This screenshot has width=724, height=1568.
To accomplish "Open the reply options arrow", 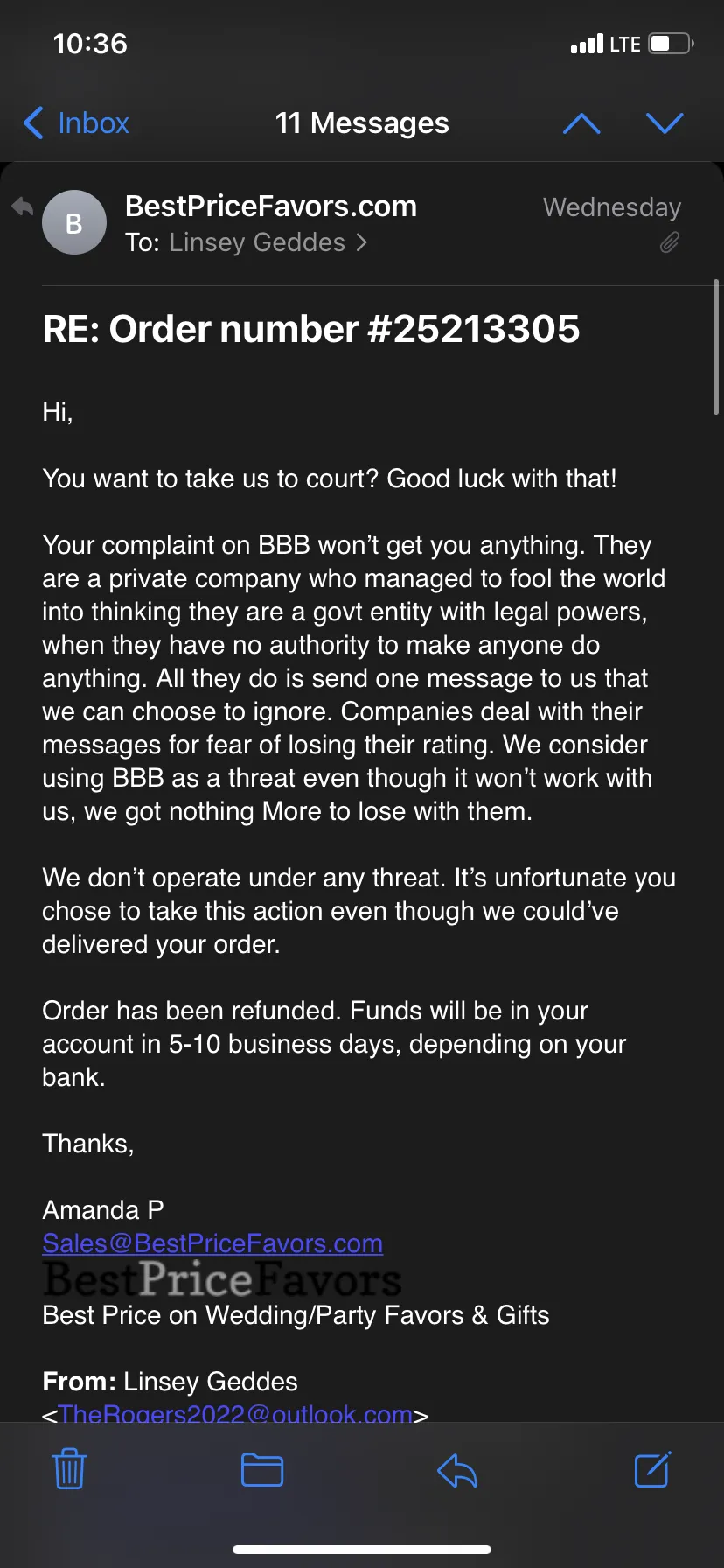I will click(x=457, y=1470).
